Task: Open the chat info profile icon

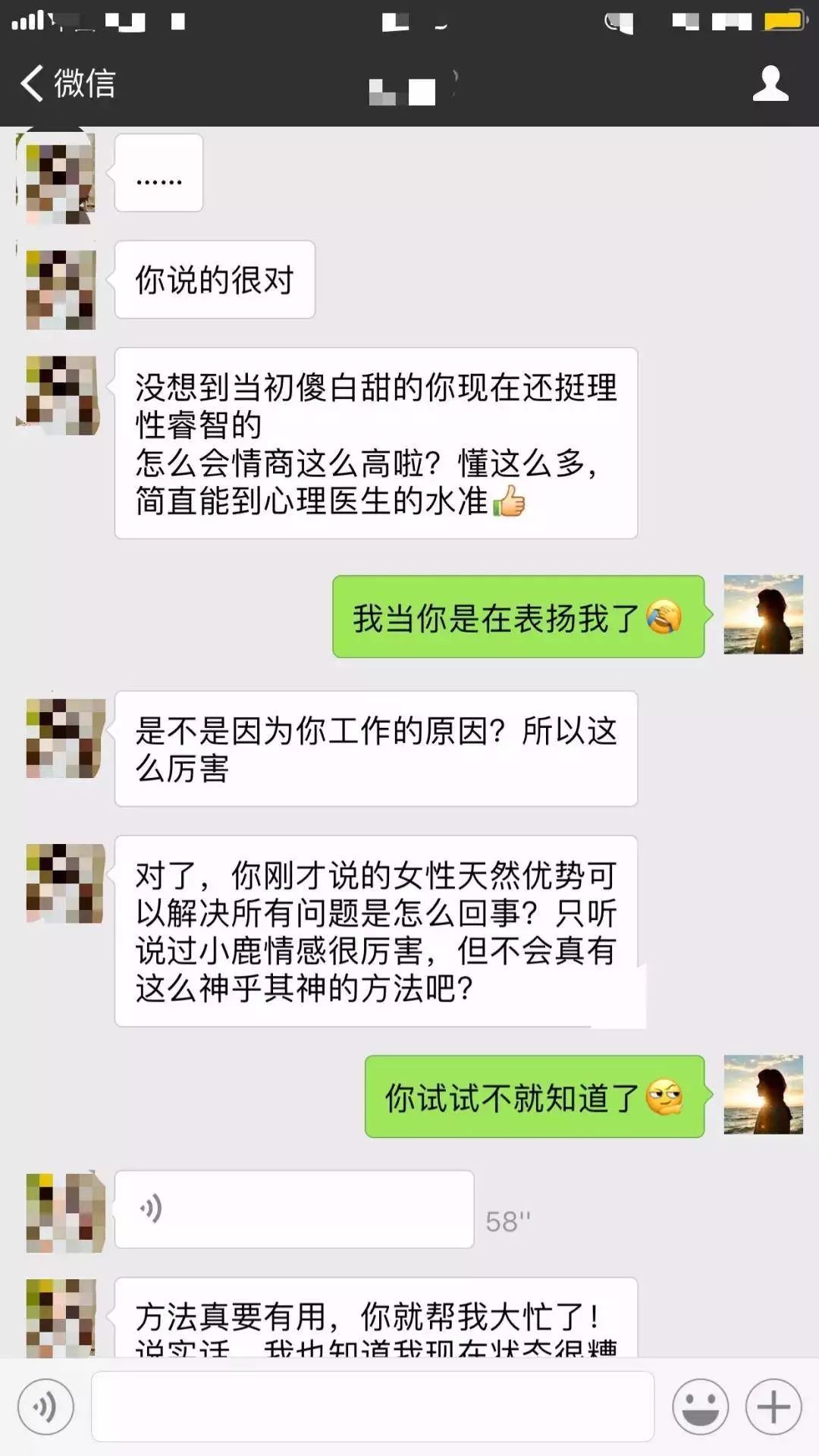Action: click(770, 83)
